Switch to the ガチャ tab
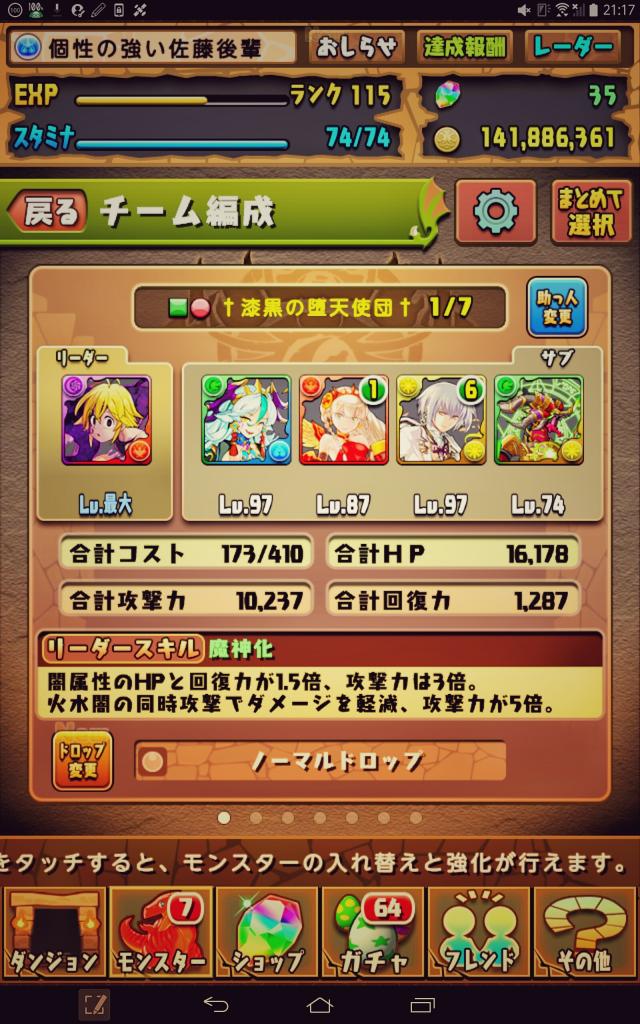Image resolution: width=640 pixels, height=1024 pixels. coord(373,932)
